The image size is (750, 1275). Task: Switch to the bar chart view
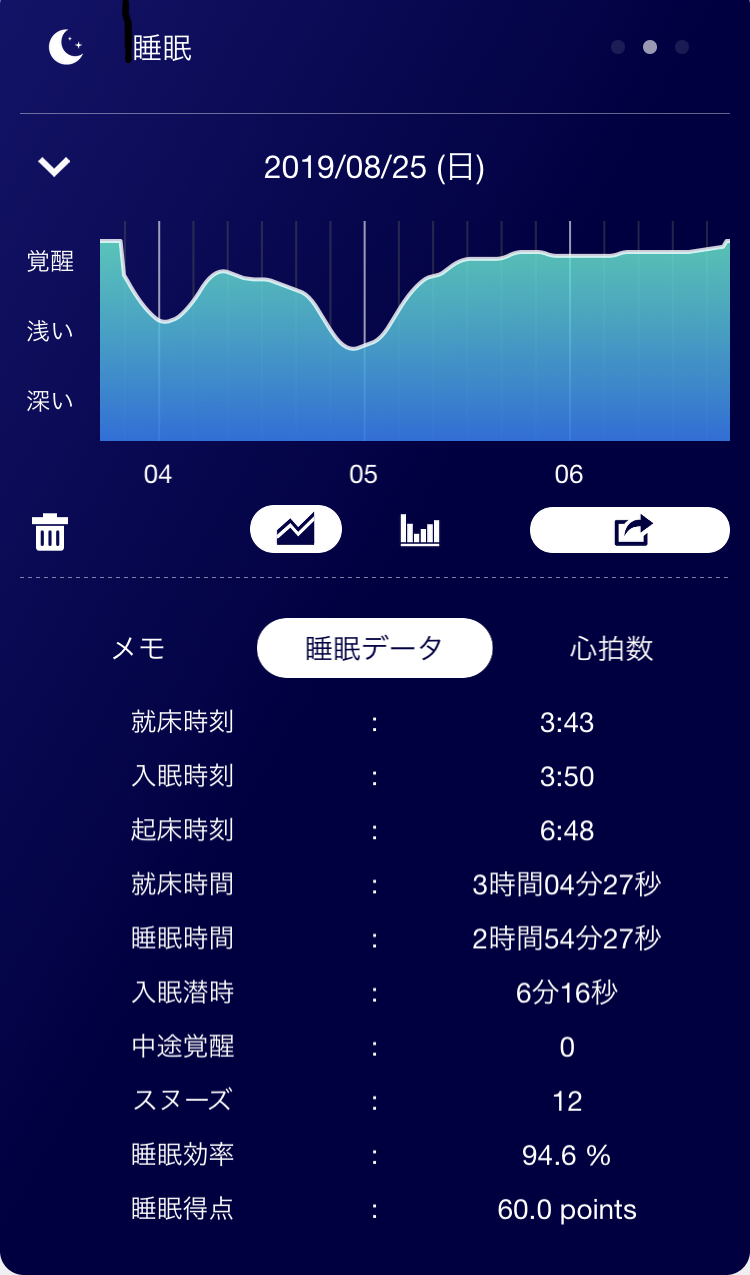click(420, 530)
